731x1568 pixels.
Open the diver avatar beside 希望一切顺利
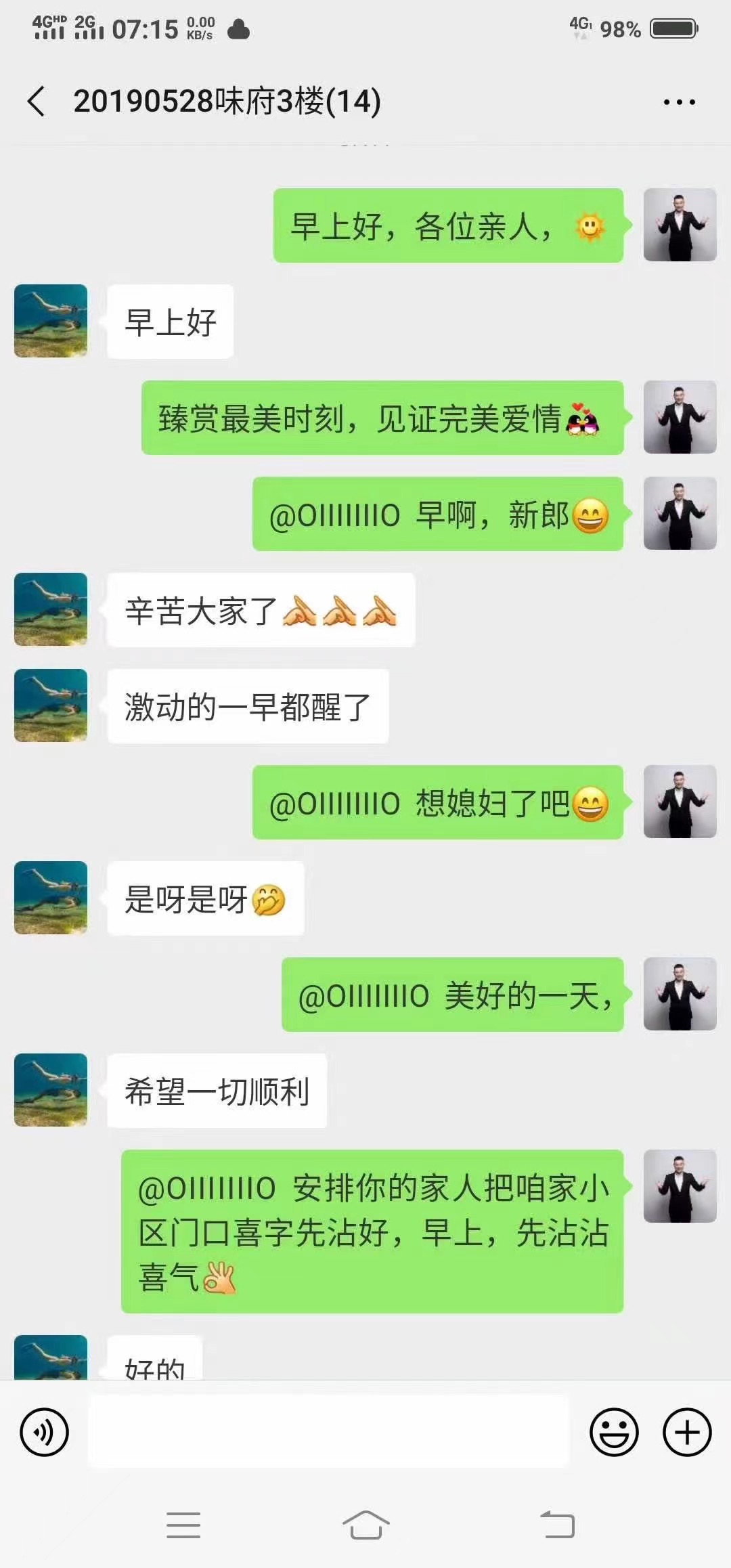(51, 1090)
